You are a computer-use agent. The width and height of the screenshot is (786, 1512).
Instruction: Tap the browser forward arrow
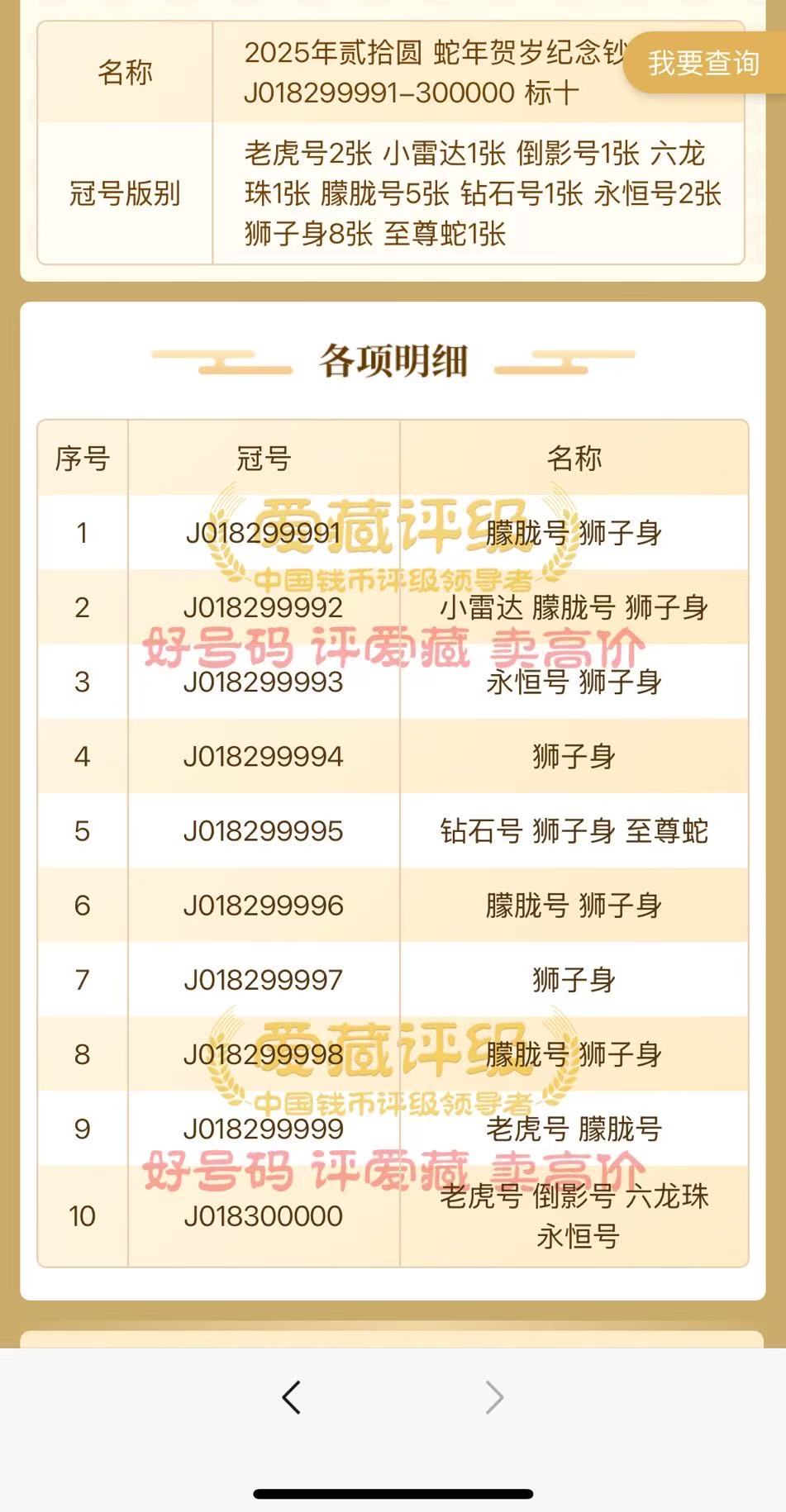point(494,1397)
